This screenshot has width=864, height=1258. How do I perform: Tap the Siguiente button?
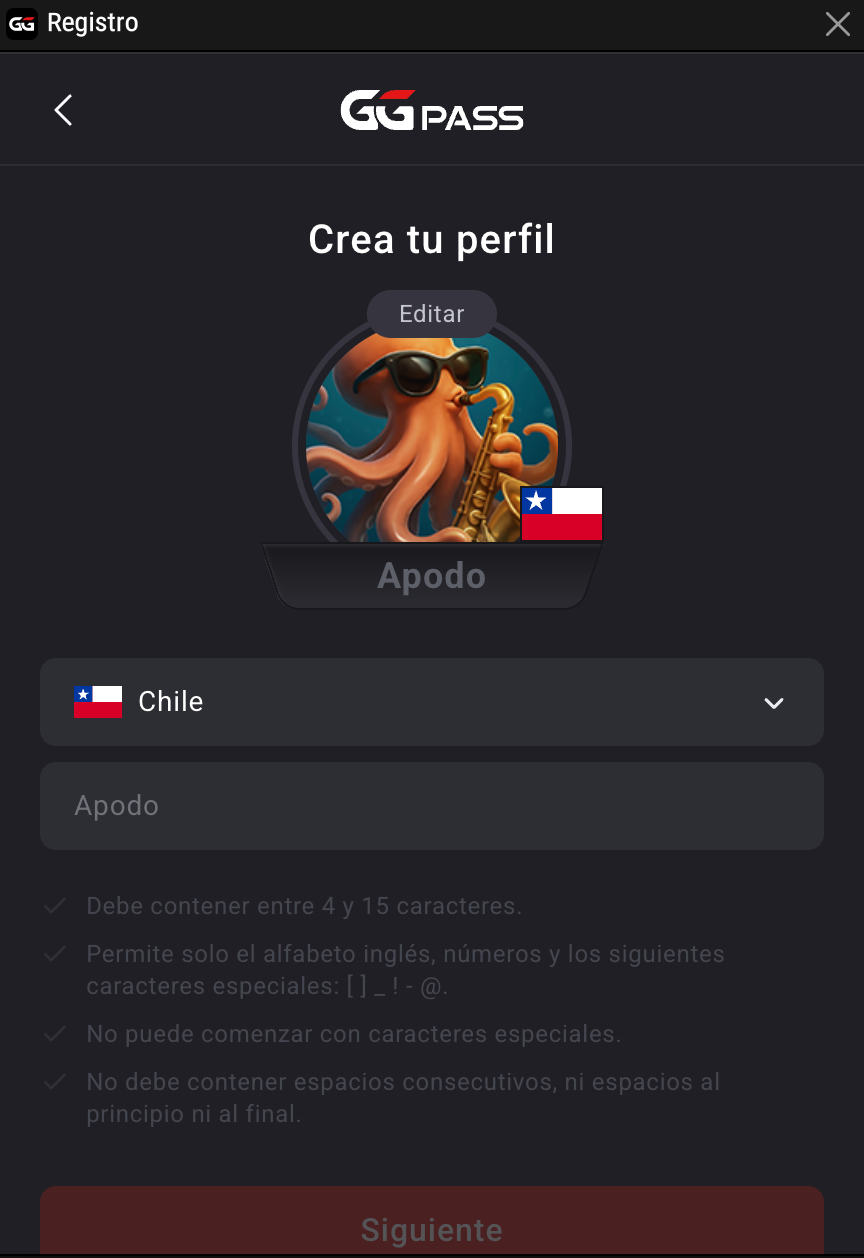pyautogui.click(x=432, y=1227)
